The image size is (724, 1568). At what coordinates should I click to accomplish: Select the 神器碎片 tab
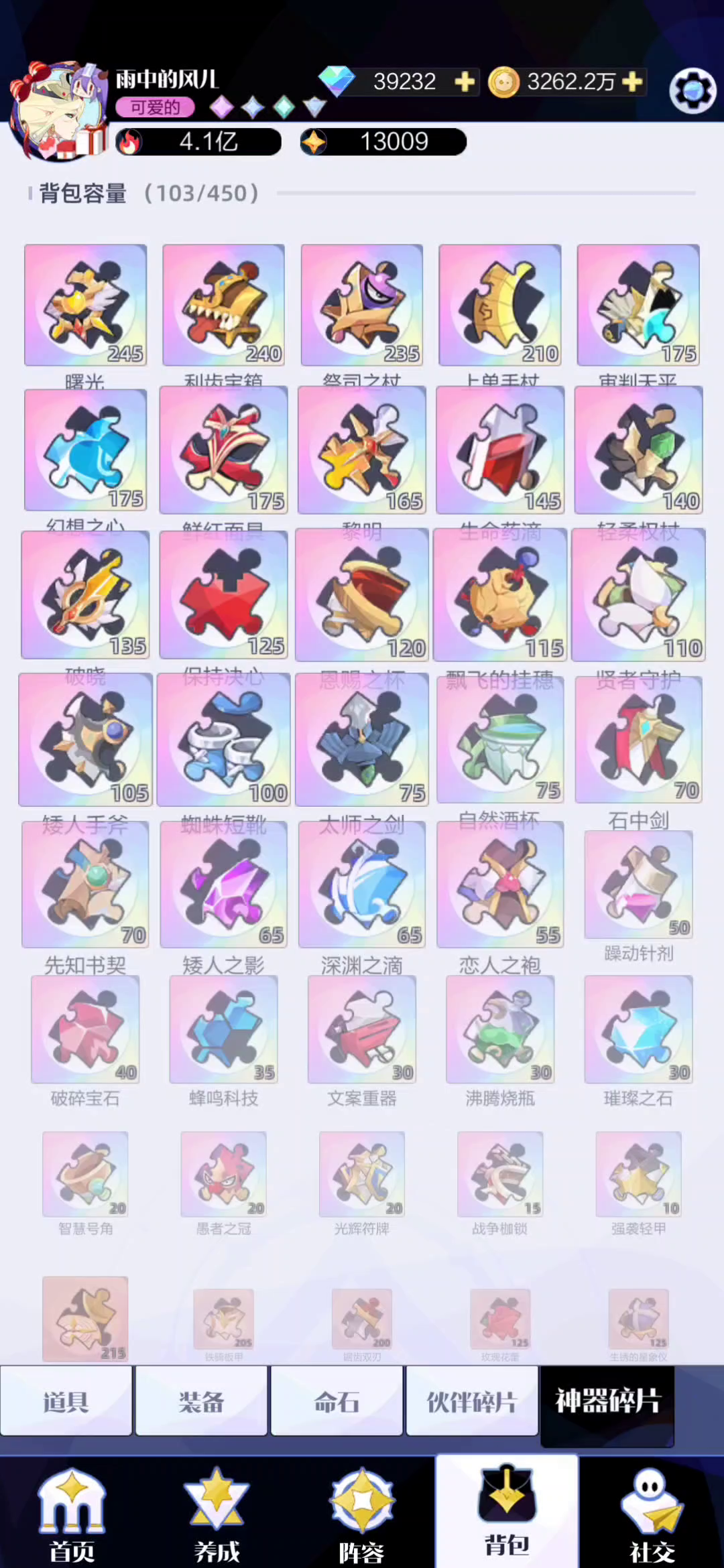(x=607, y=1402)
